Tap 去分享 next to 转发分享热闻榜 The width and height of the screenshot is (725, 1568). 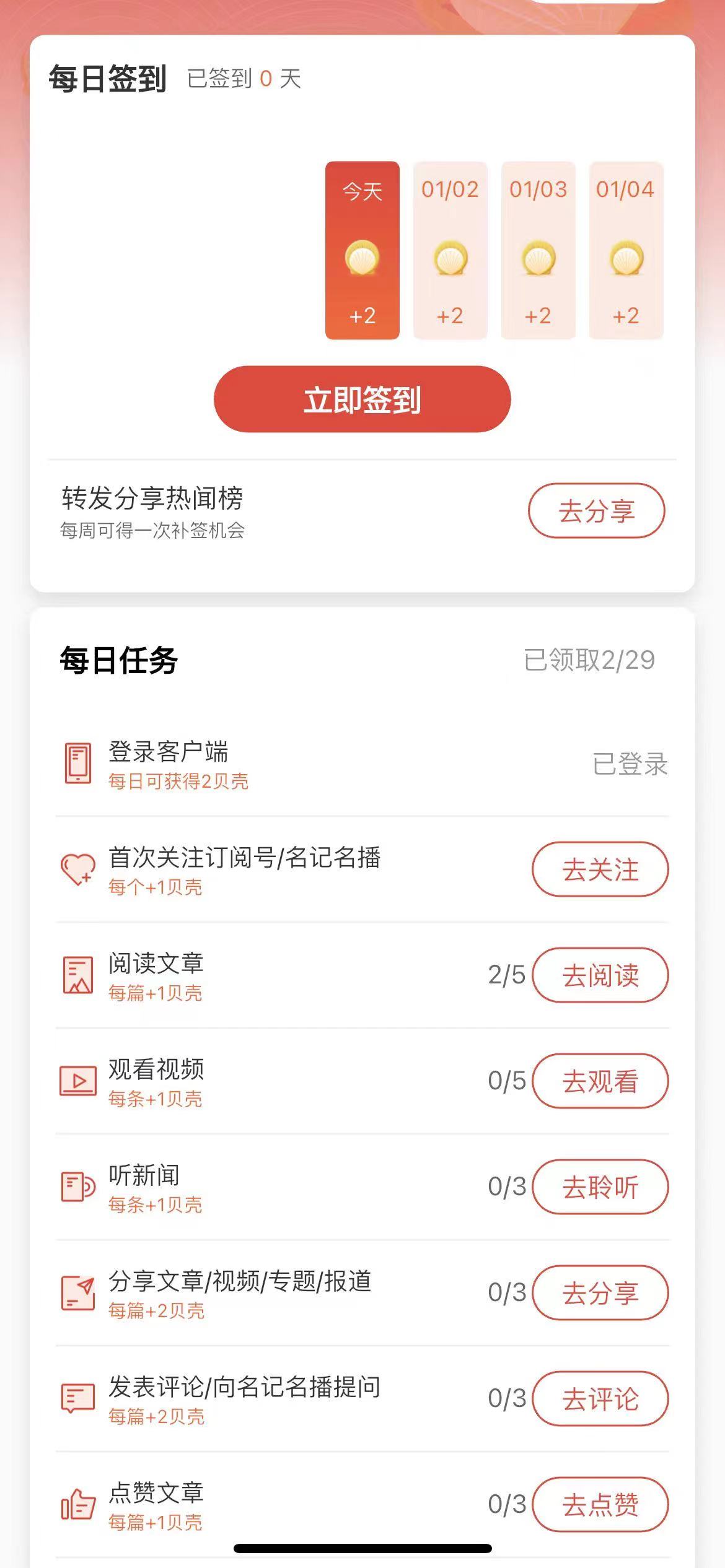click(596, 511)
